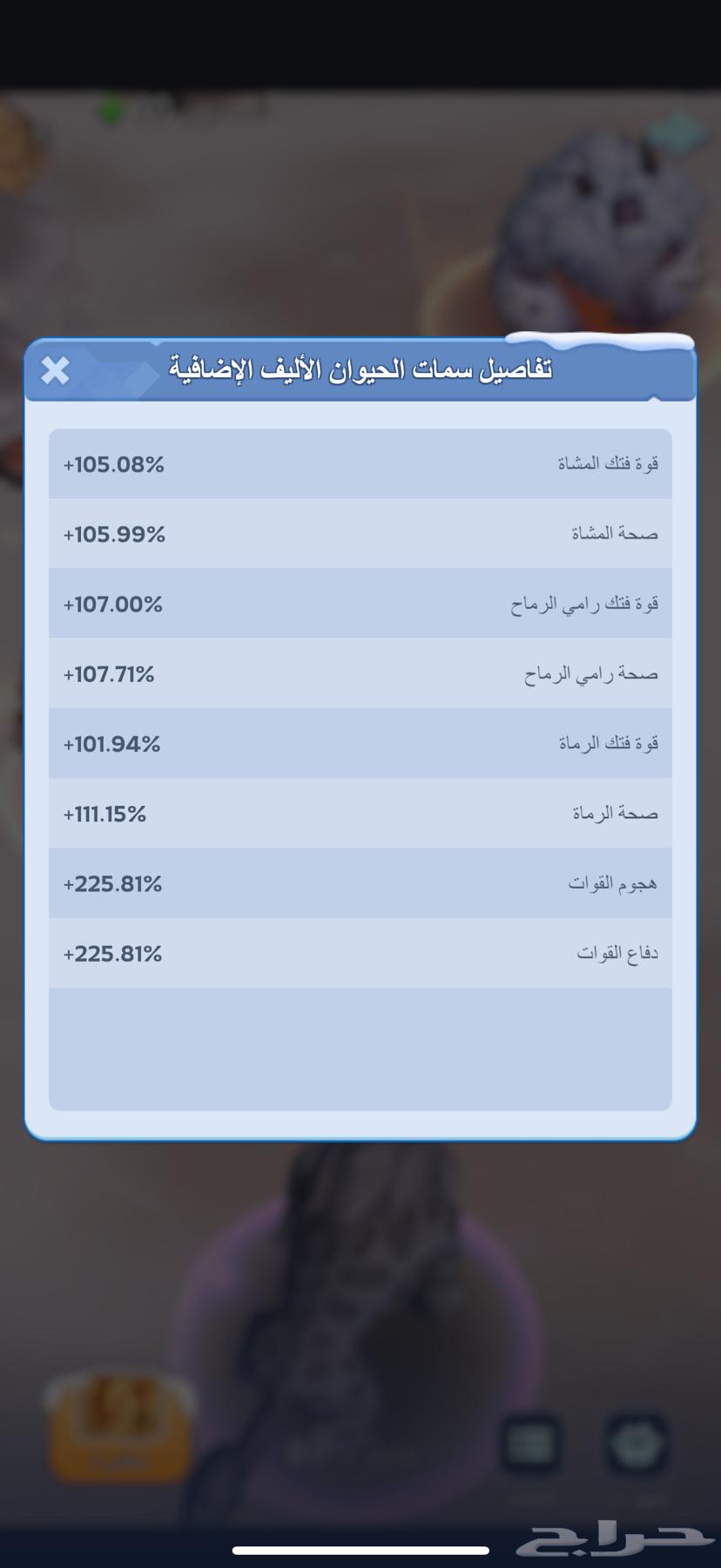Image resolution: width=721 pixels, height=1568 pixels.
Task: Click the +111.15% archer health value
Action: tap(104, 813)
